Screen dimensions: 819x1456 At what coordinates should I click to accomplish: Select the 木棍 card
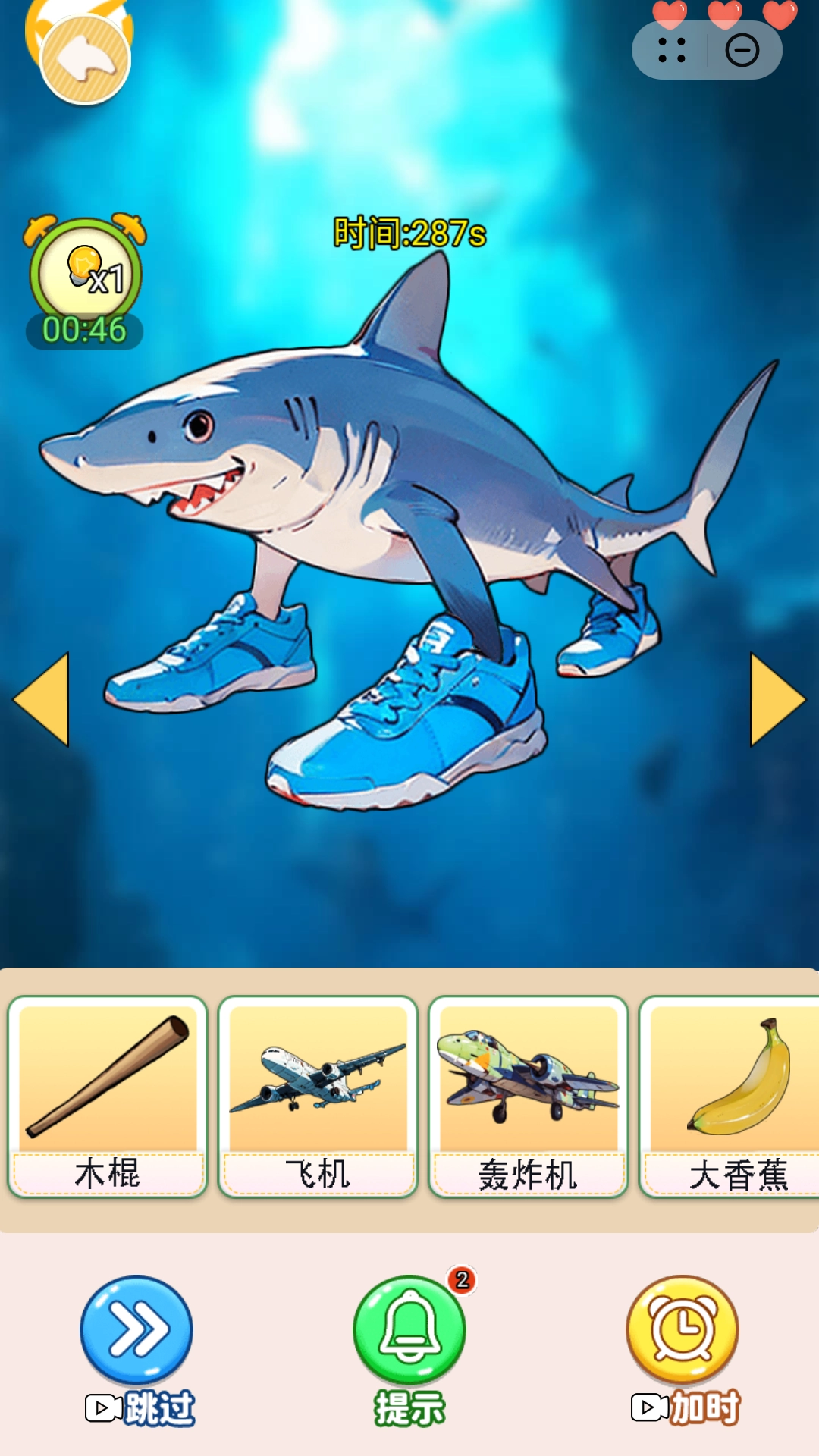(107, 1097)
